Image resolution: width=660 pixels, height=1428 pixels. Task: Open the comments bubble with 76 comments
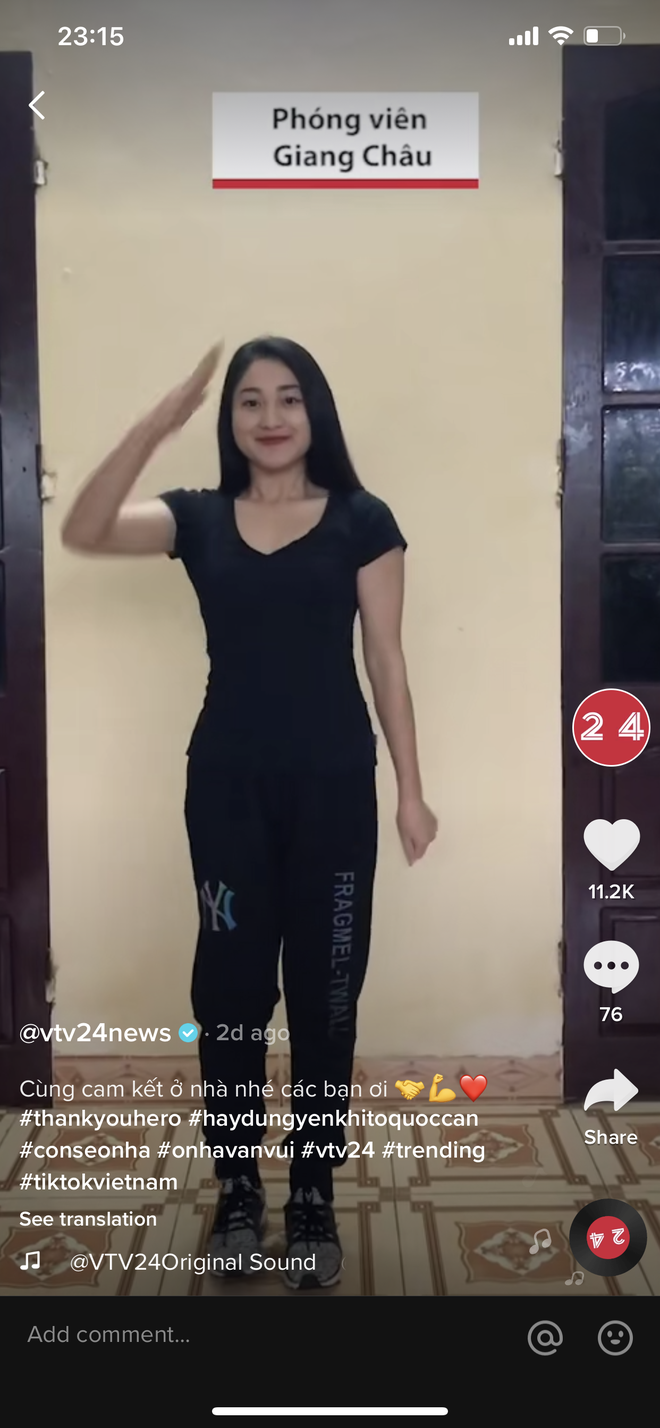coord(611,967)
